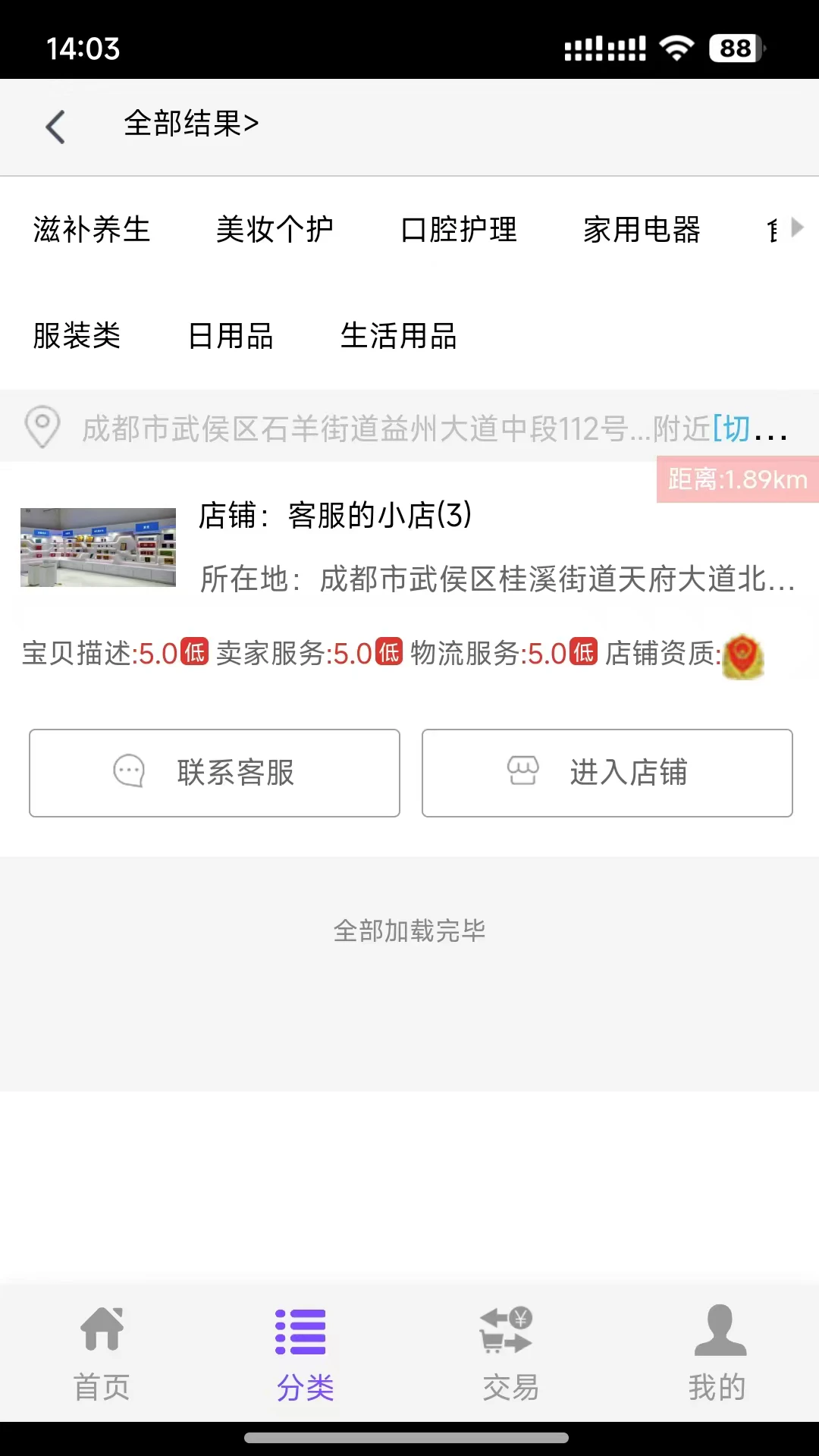Tap the back arrow
The image size is (819, 1456).
(x=55, y=127)
